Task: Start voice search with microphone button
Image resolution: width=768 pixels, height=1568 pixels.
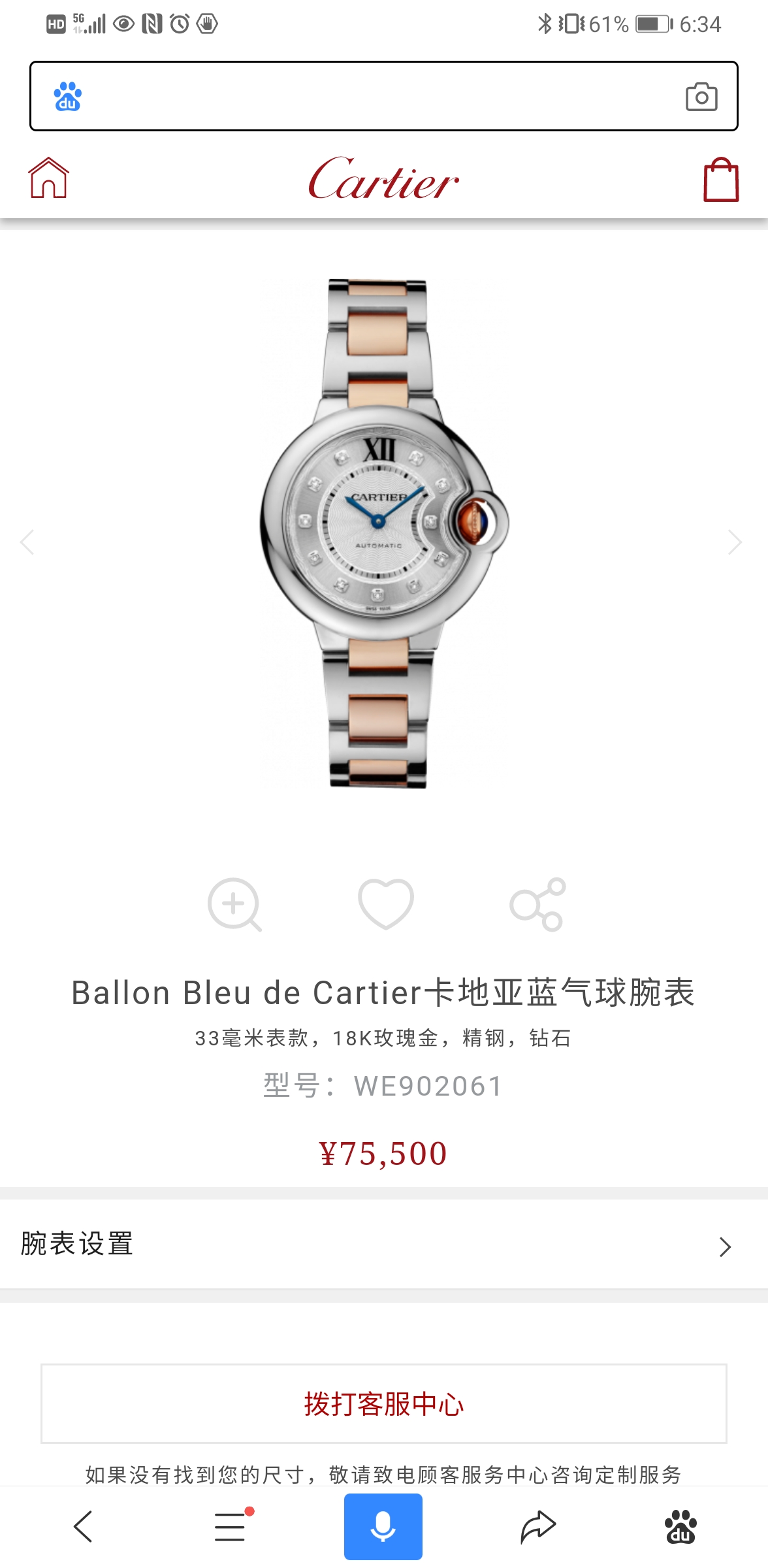Action: (383, 1527)
